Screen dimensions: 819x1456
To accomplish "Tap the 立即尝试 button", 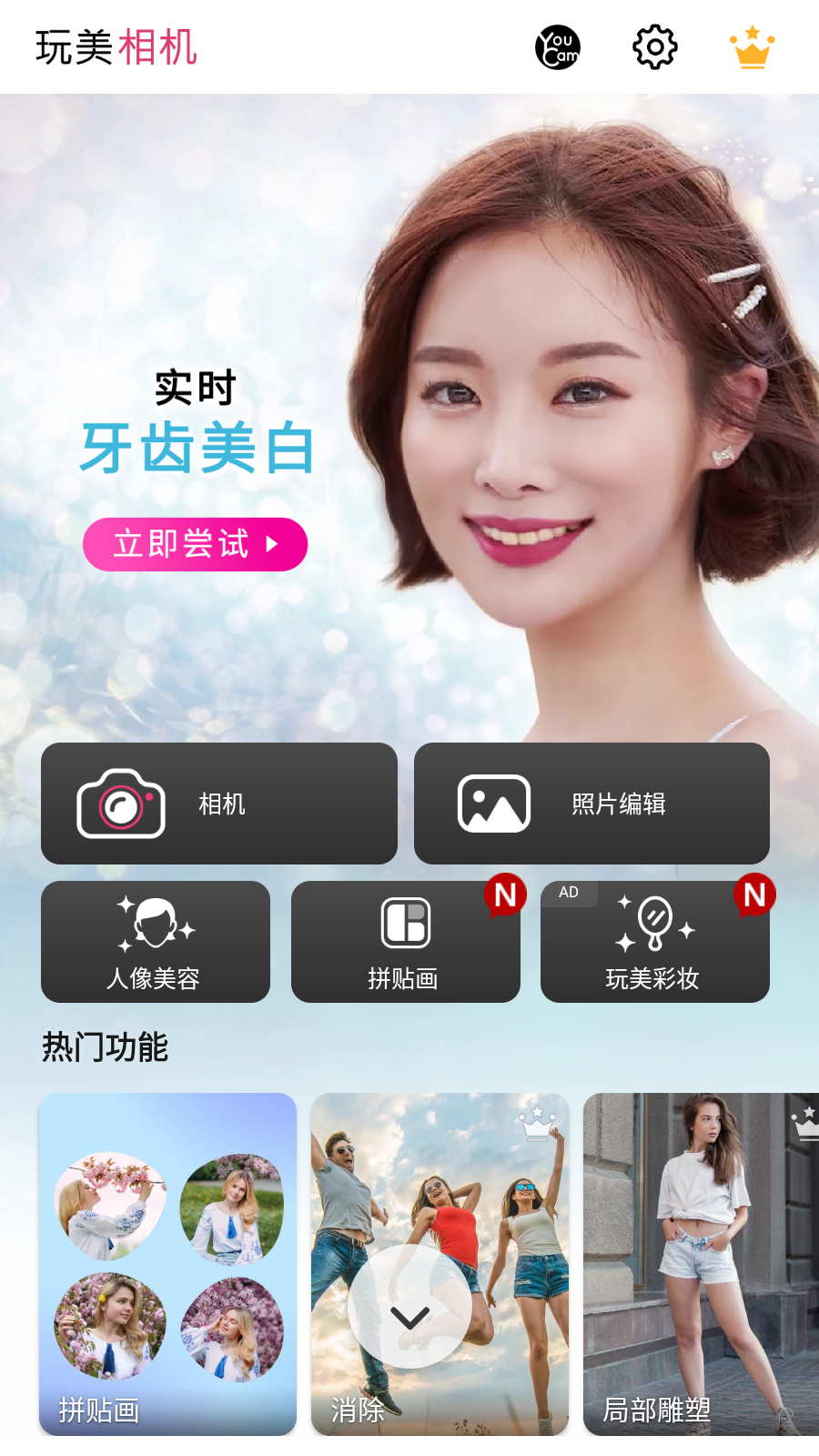I will point(195,544).
